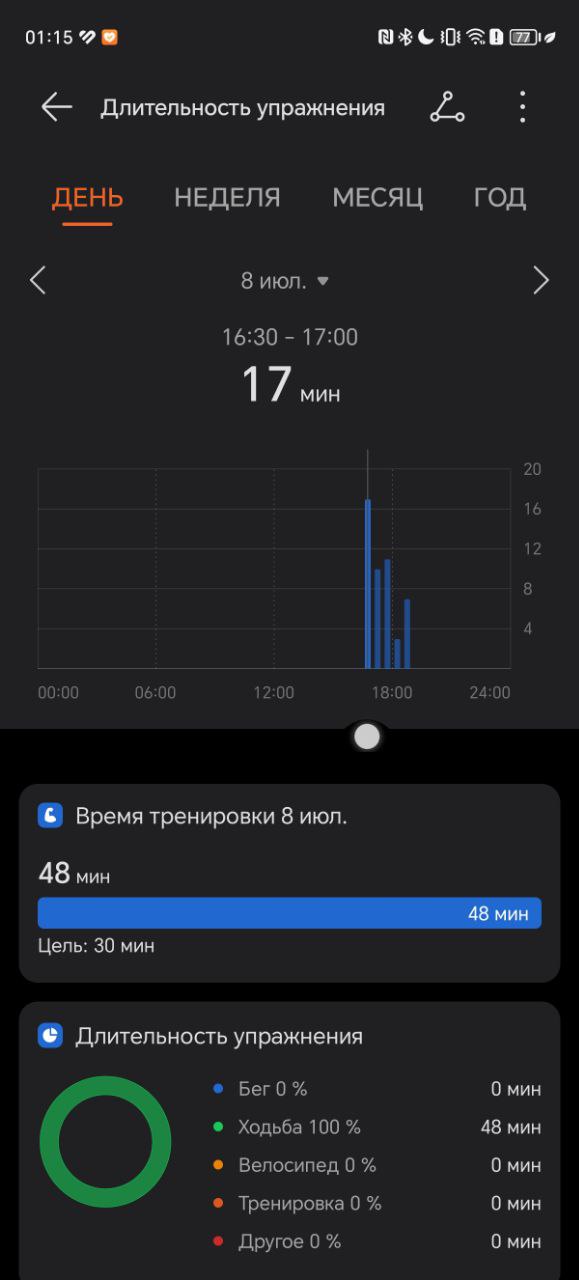
Task: Switch to the НЕДЕЛЯ tab
Action: click(x=227, y=197)
